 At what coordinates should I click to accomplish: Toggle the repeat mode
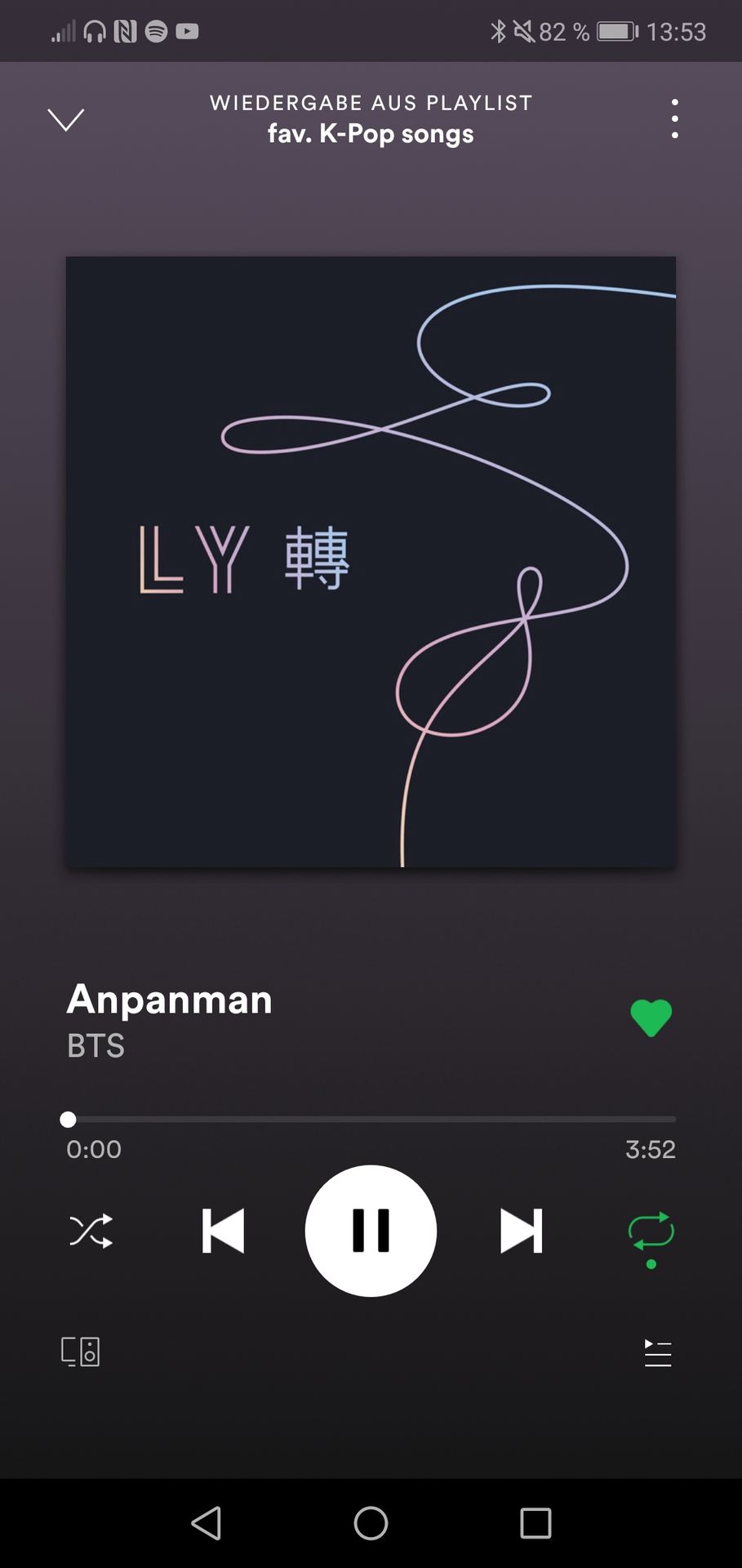[x=651, y=1232]
